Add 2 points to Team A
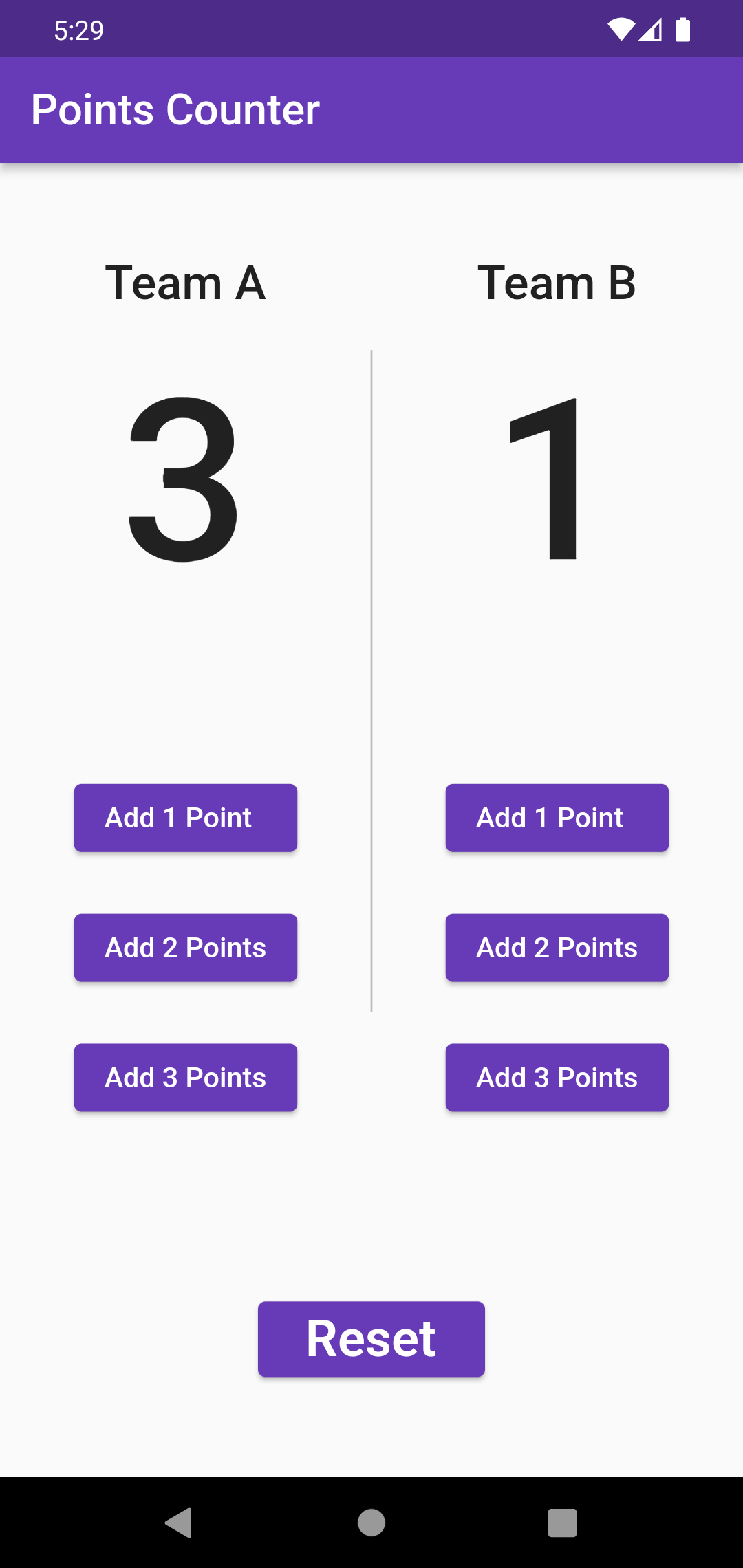The width and height of the screenshot is (743, 1568). pyautogui.click(x=185, y=947)
